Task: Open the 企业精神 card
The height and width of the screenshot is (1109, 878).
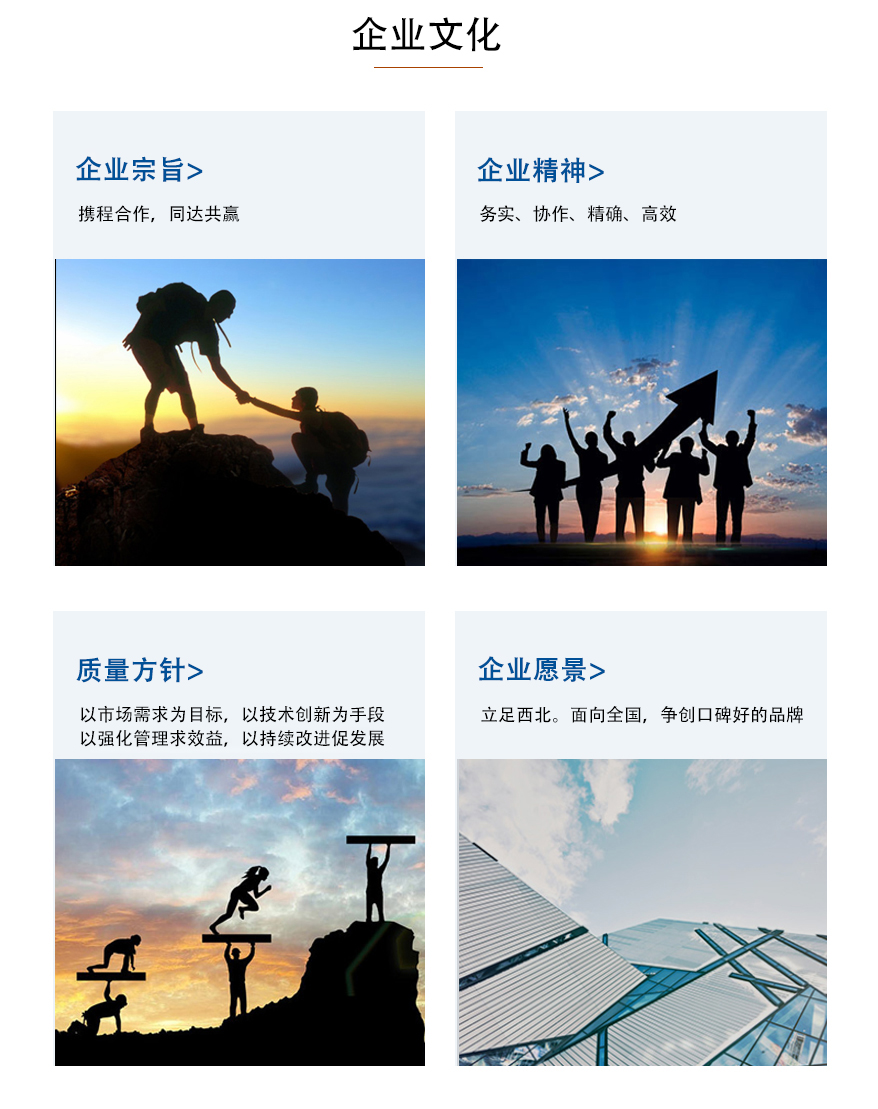Action: click(541, 171)
